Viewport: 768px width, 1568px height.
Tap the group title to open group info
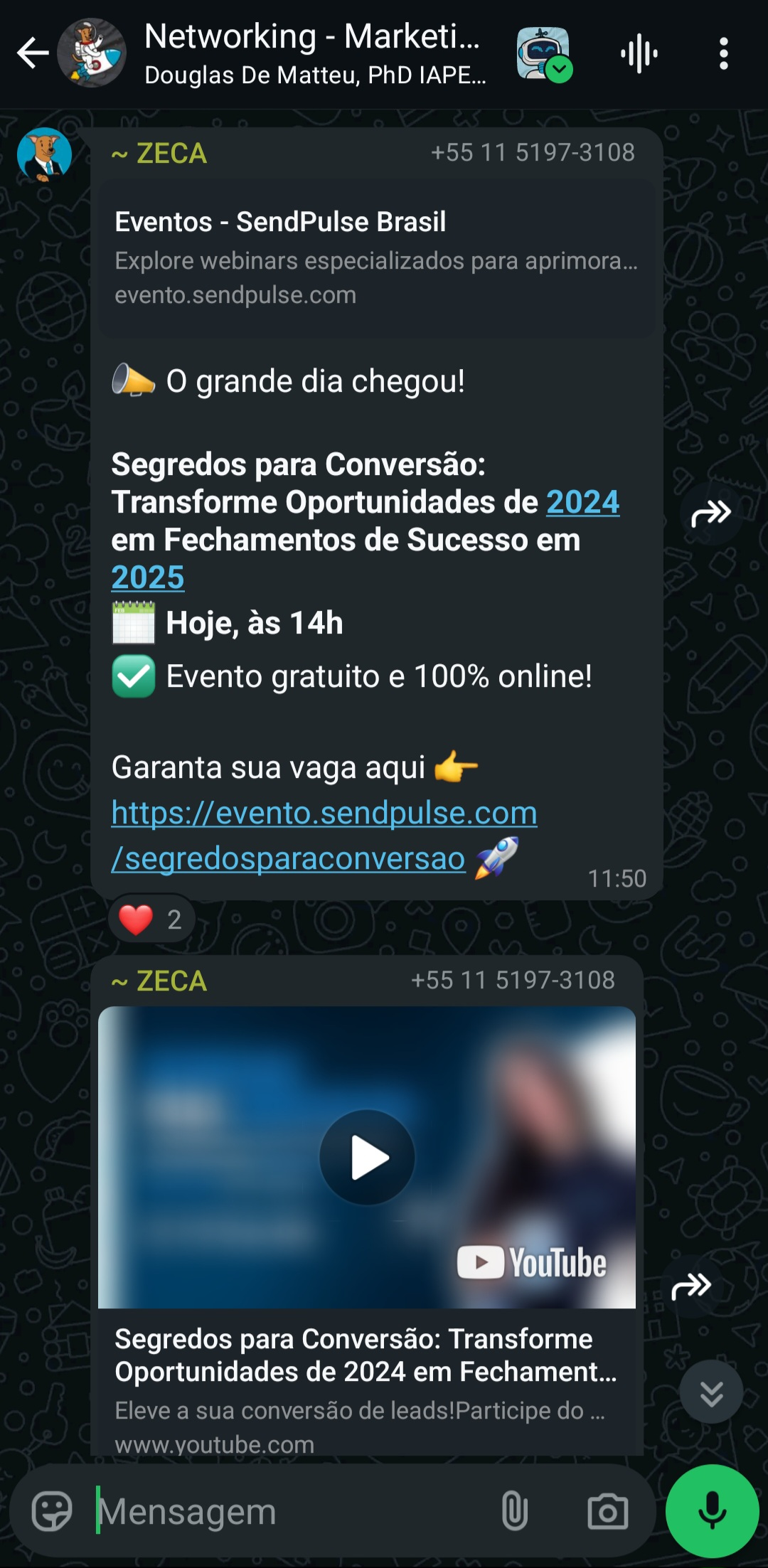(313, 36)
